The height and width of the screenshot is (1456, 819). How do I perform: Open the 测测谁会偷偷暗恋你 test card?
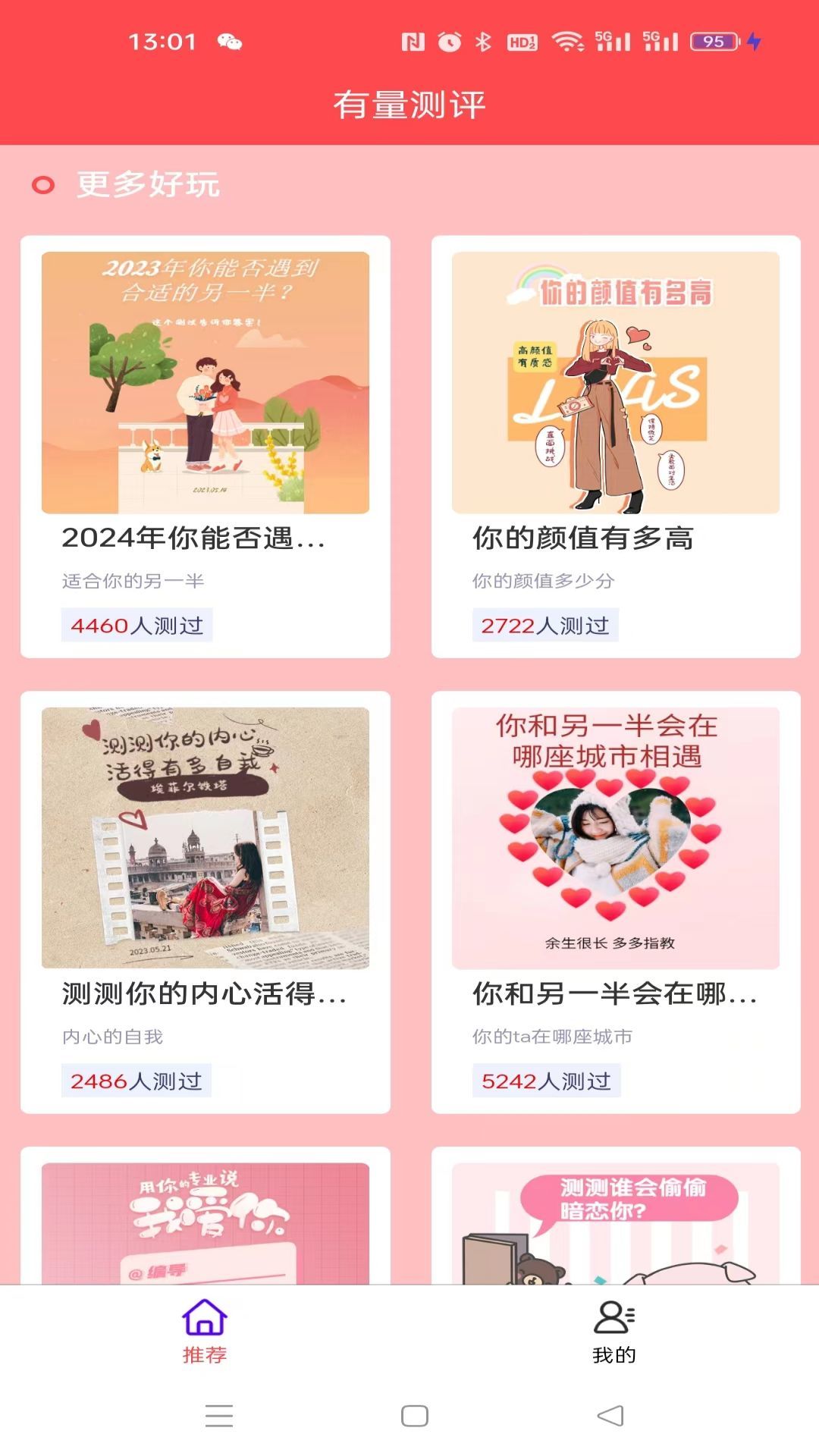coord(615,1221)
